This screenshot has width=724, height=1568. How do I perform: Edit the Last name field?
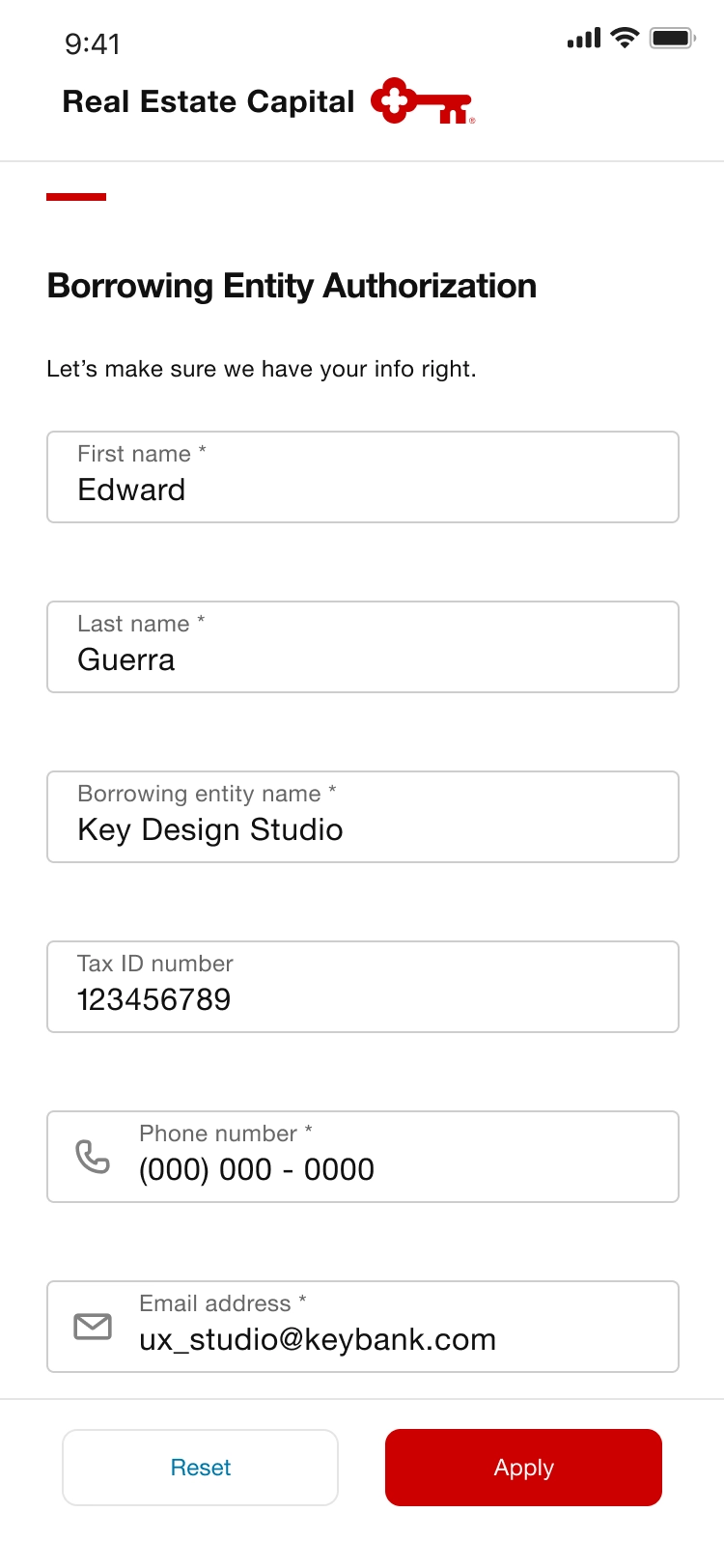363,647
